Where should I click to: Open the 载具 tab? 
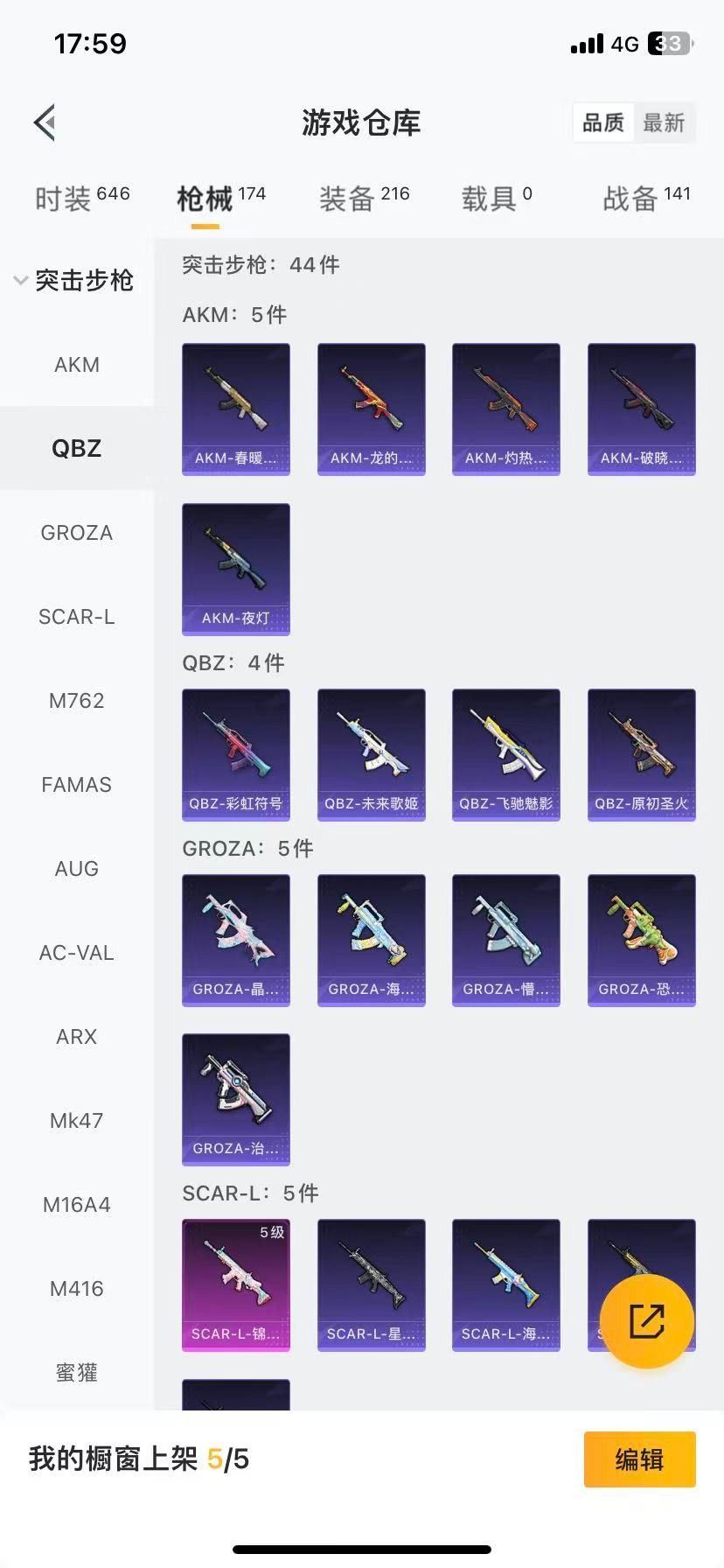tap(496, 198)
